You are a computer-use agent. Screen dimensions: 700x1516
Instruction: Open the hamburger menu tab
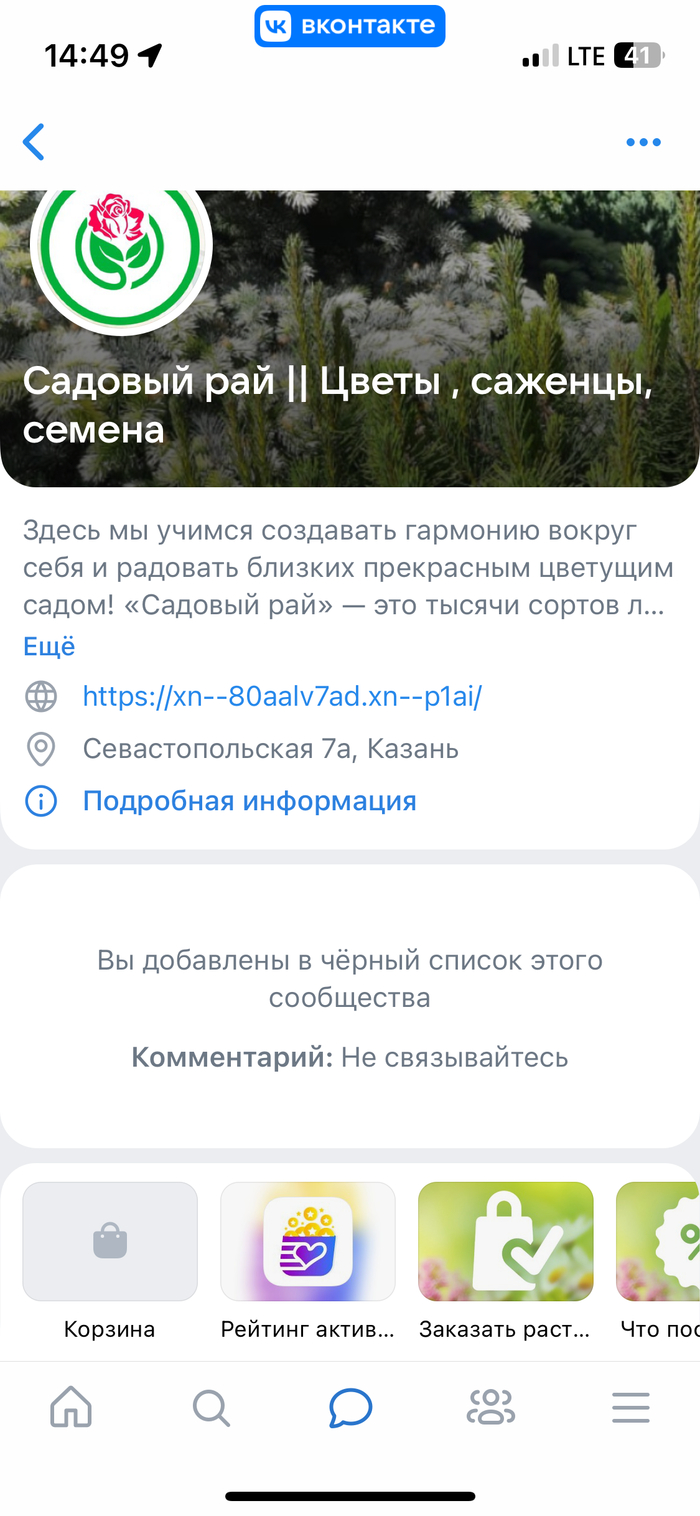631,1408
